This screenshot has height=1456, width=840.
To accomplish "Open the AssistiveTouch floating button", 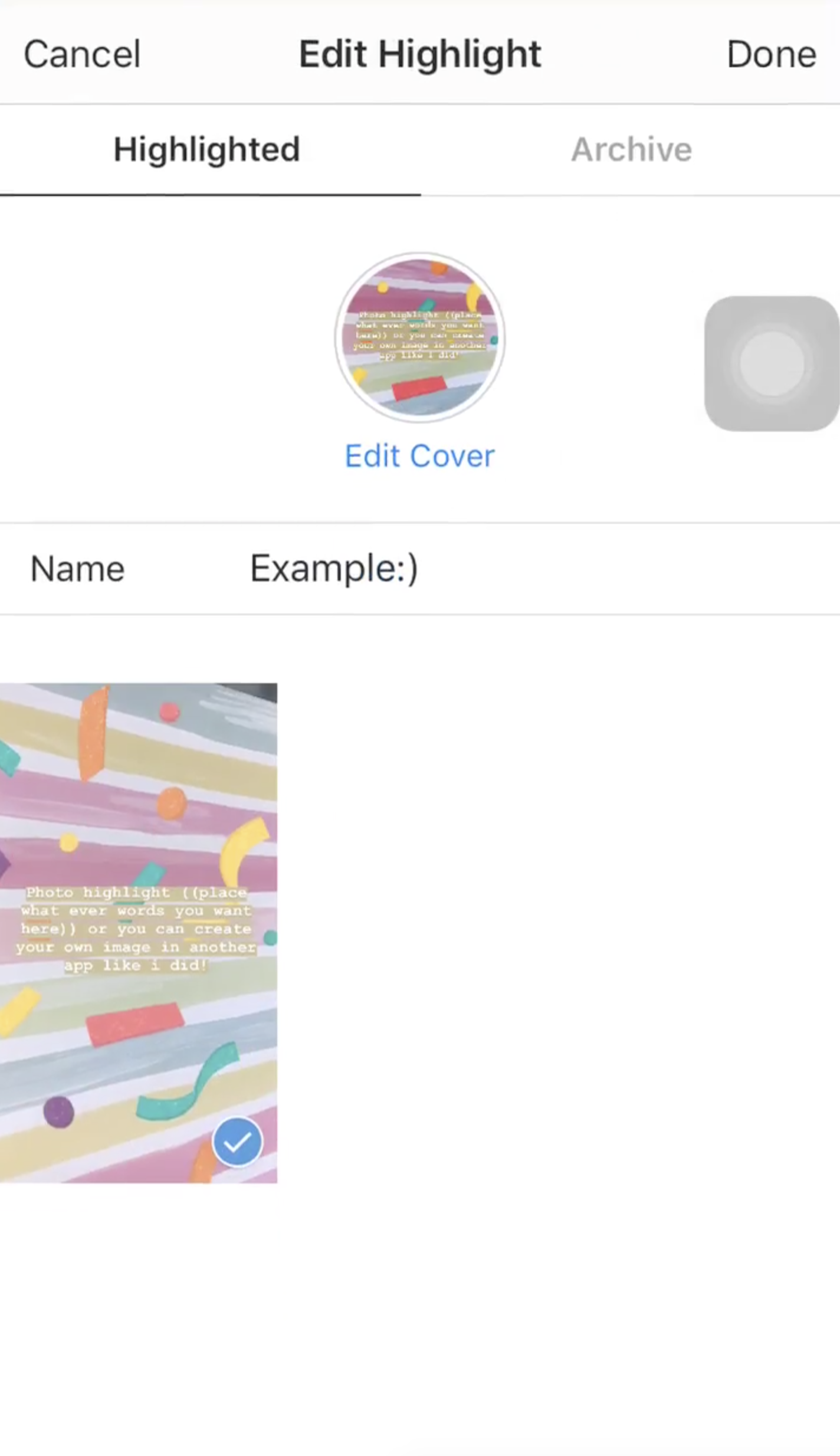I will pos(772,363).
